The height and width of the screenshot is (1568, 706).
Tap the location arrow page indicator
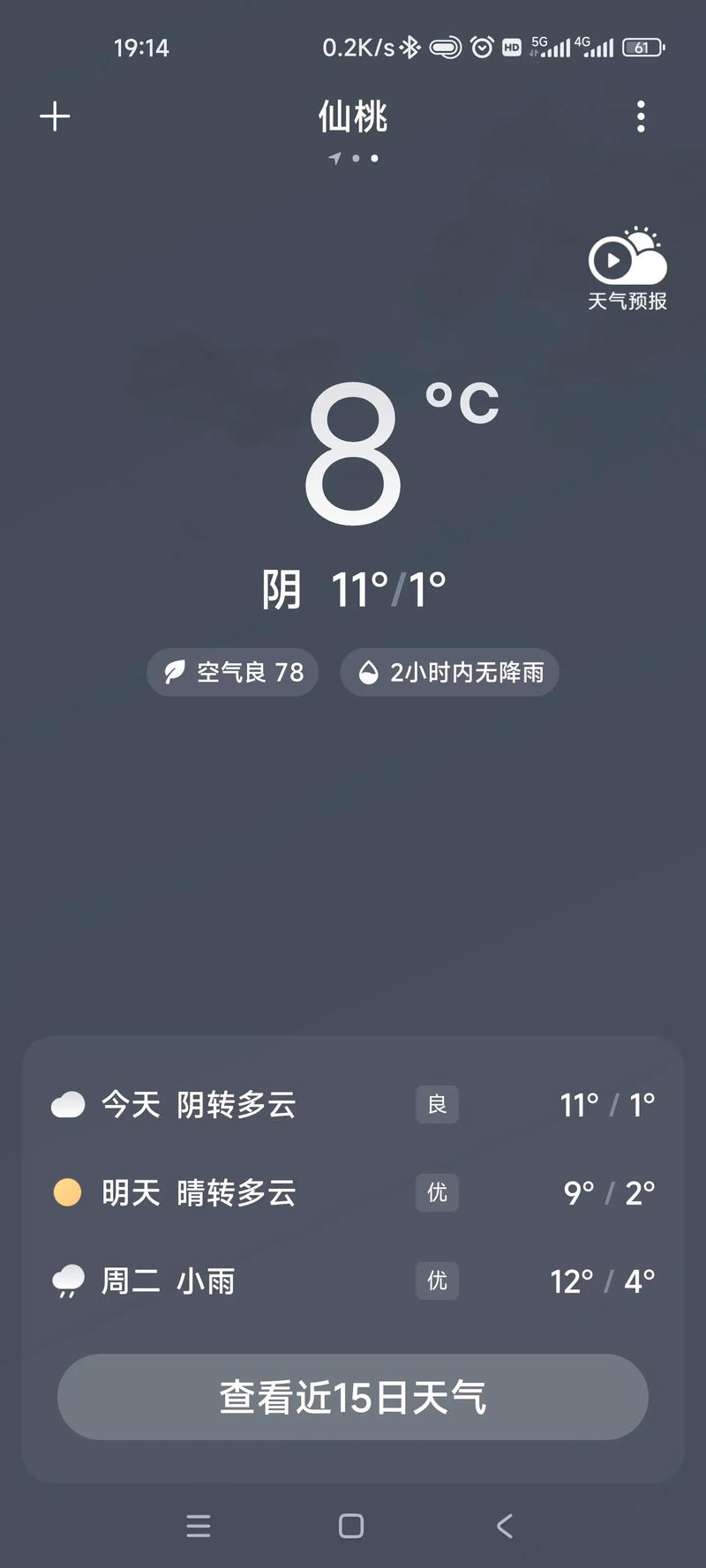[334, 159]
